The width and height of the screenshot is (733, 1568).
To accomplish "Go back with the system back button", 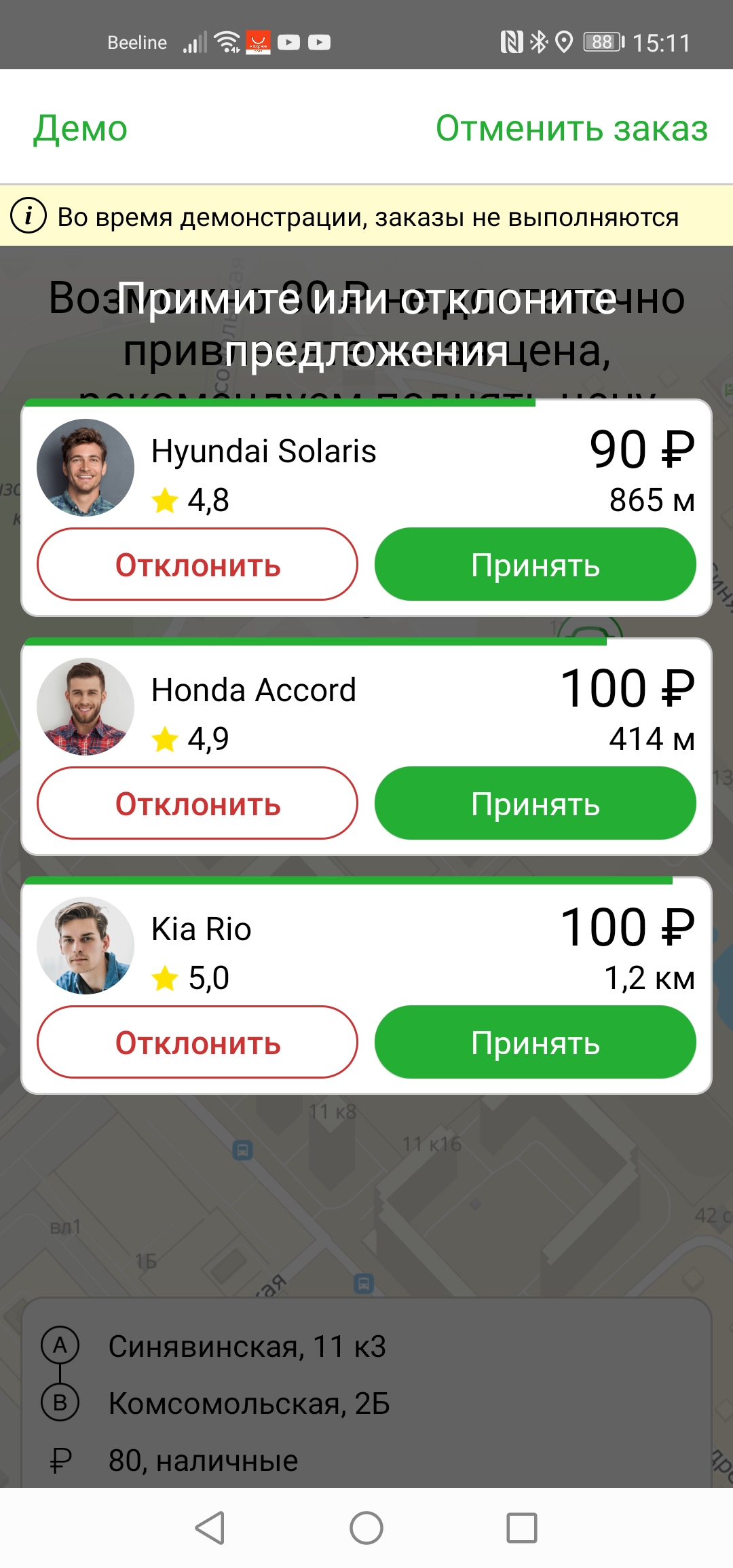I will [x=210, y=1528].
